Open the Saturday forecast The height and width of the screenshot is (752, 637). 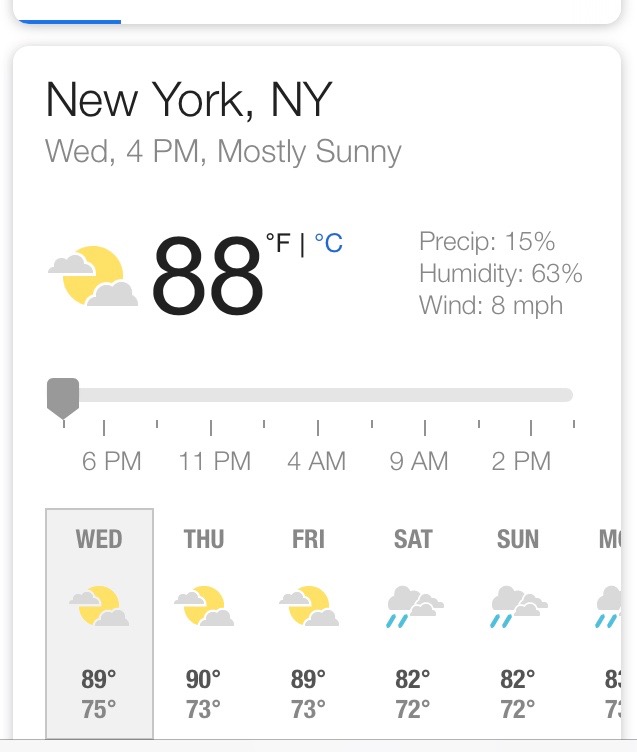coord(413,623)
